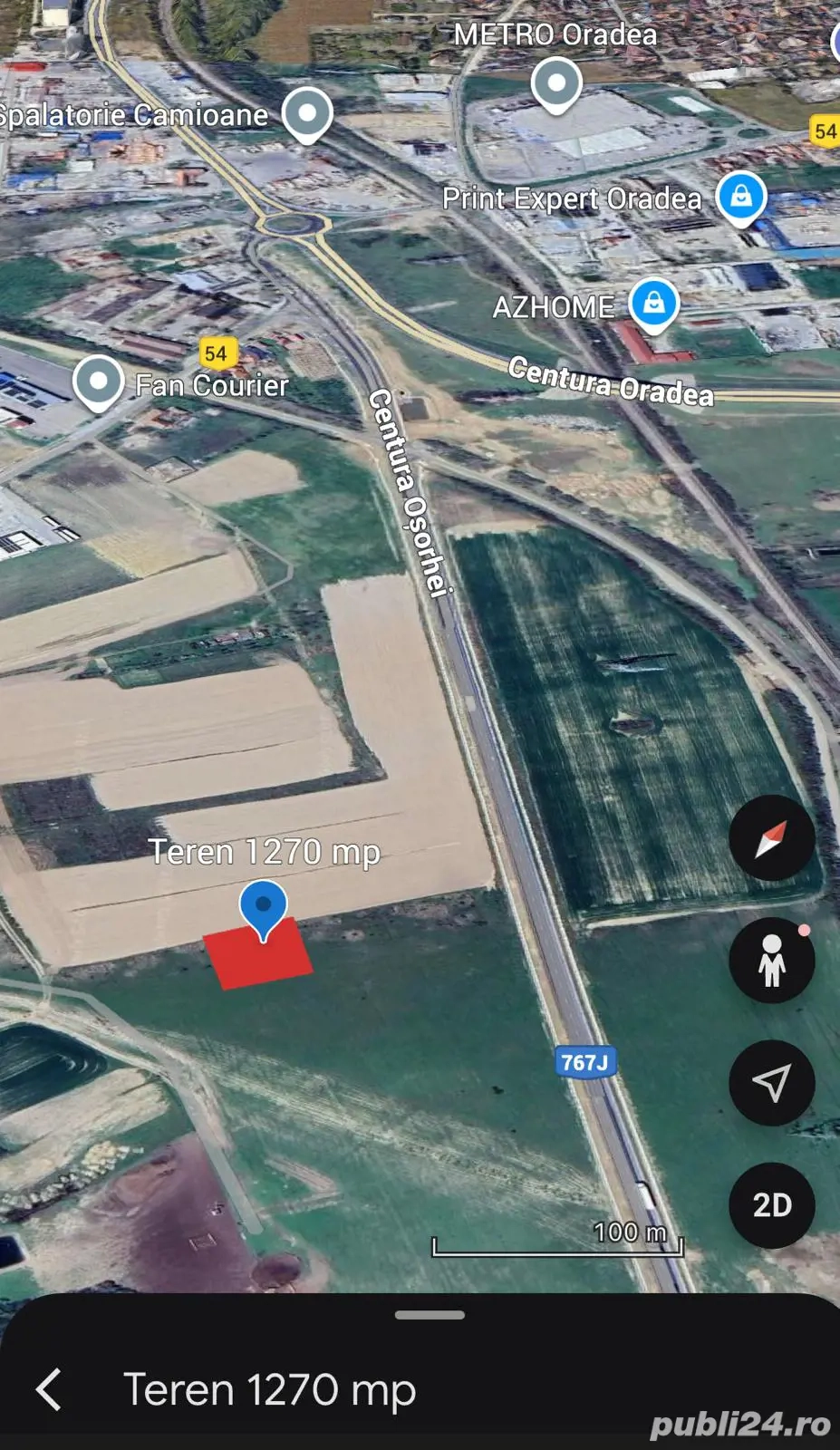Tap the compass icon to reset orientation
840x1450 pixels.
click(771, 838)
